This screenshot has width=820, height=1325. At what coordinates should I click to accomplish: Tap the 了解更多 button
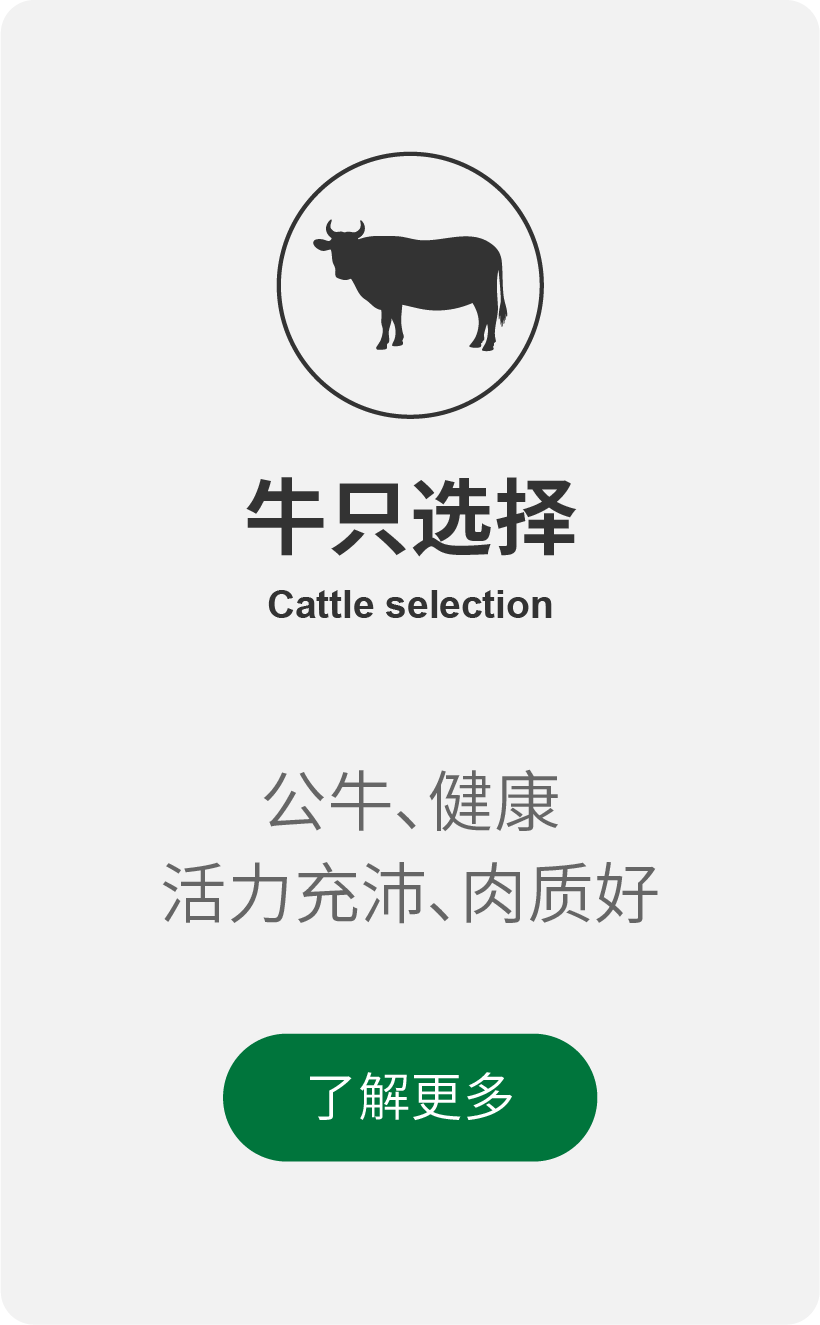410,1097
